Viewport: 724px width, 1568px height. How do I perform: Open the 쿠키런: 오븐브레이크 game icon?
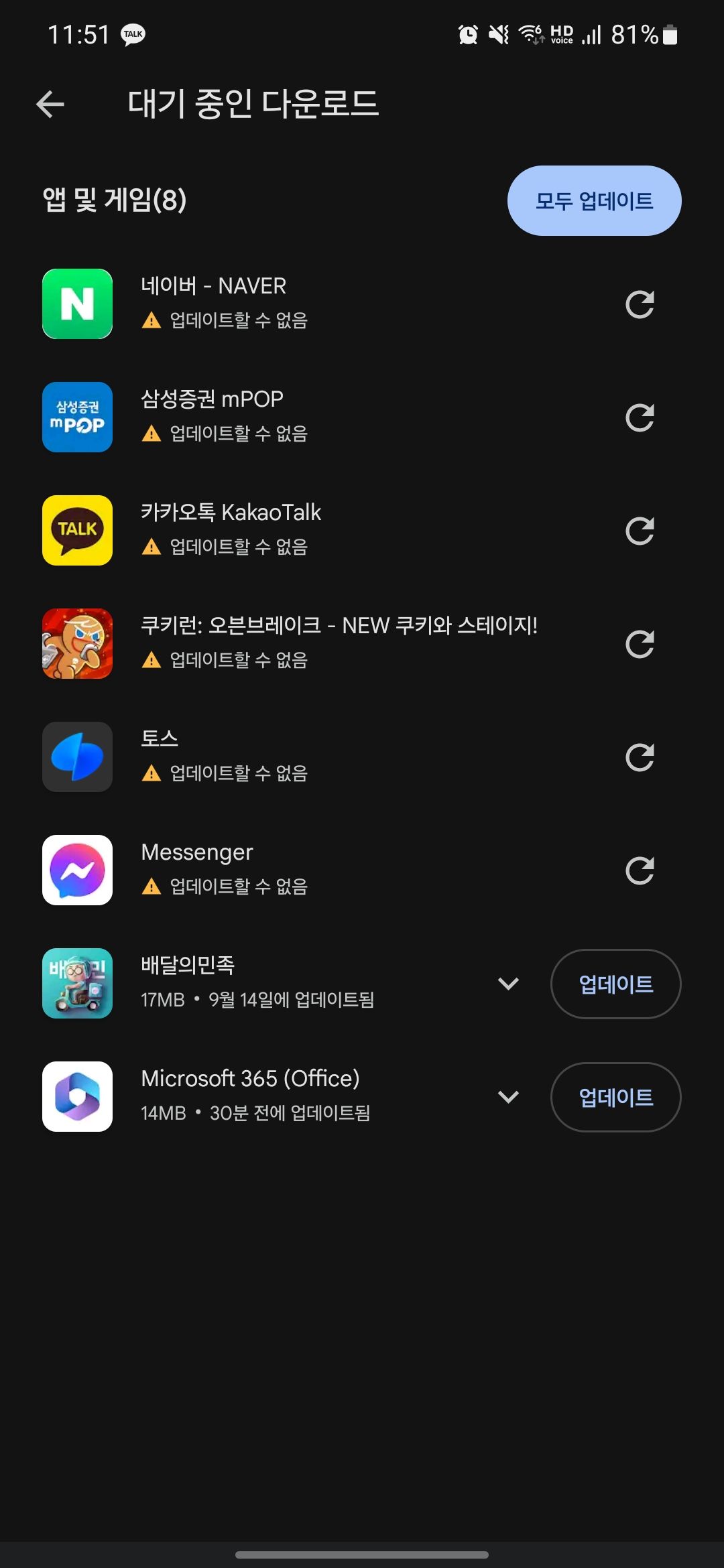76,644
